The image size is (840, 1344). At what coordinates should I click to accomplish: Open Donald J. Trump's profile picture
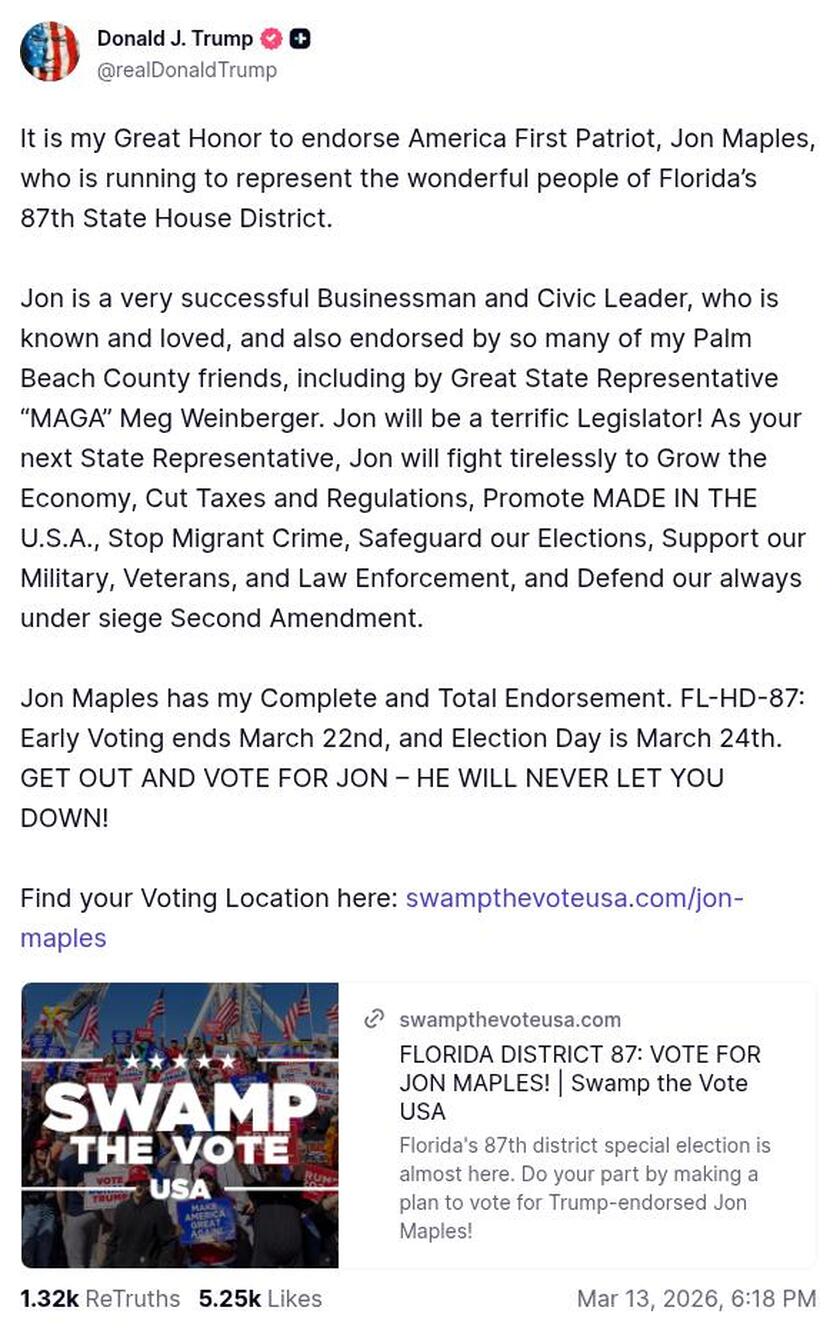(49, 52)
